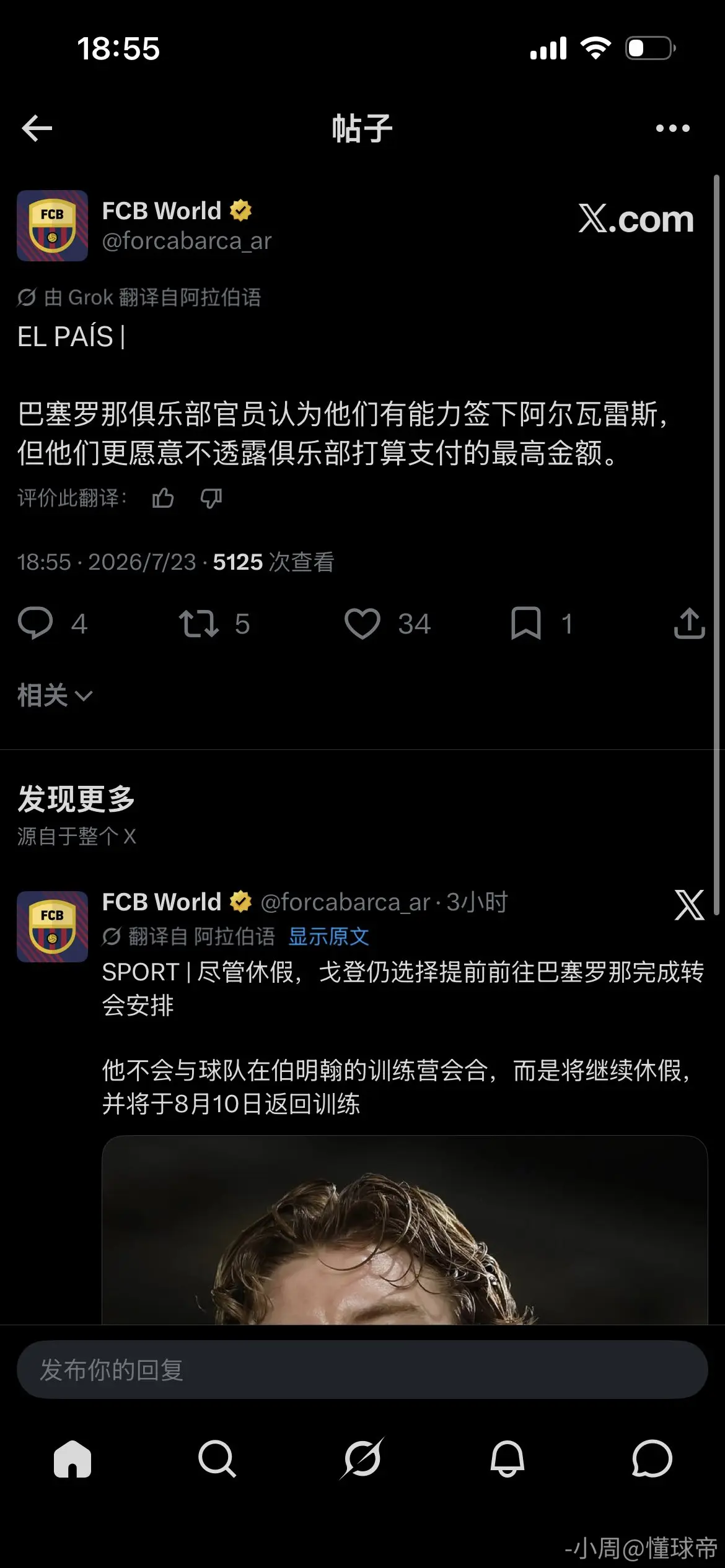Tap 显示原文 to show original text

click(x=328, y=936)
